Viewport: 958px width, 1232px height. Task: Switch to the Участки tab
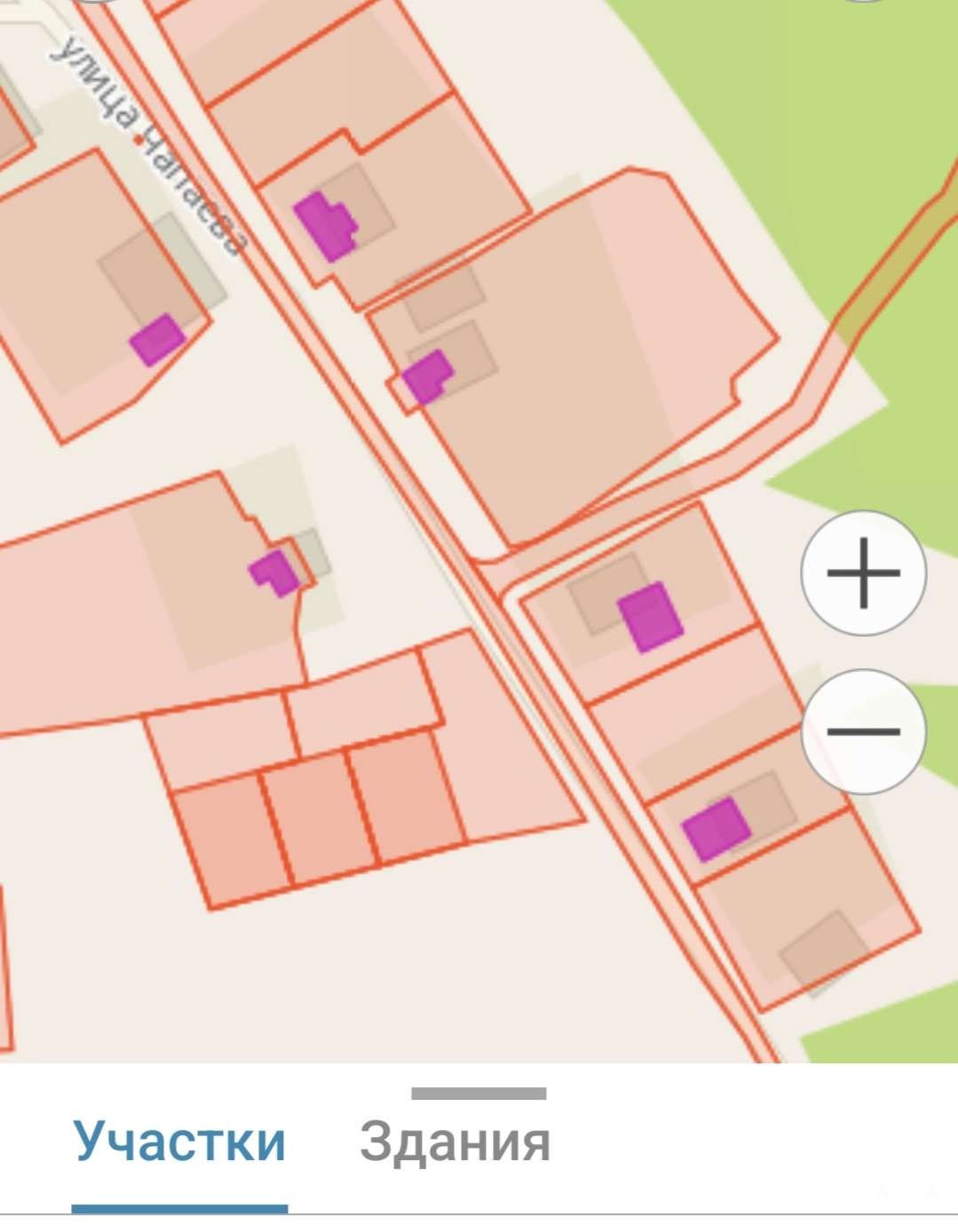click(179, 1141)
